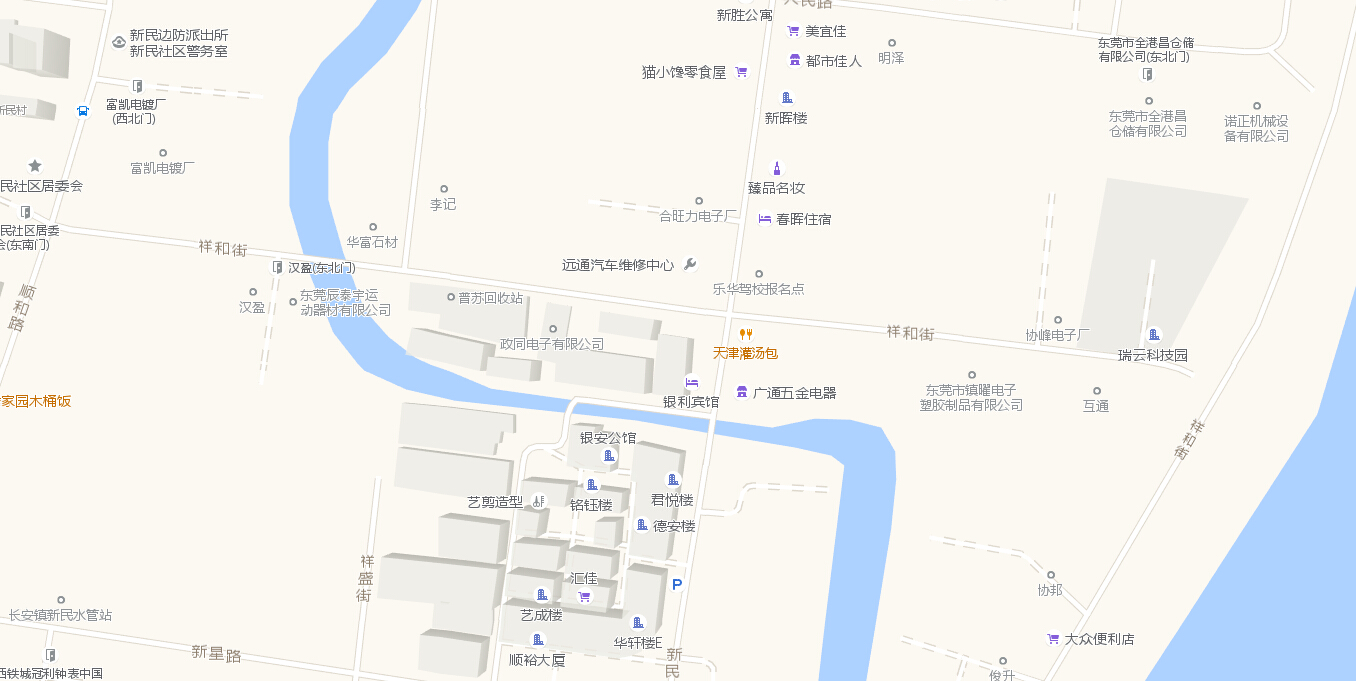Select the 美宜佳 store marker
1356x681 pixels.
[x=793, y=31]
